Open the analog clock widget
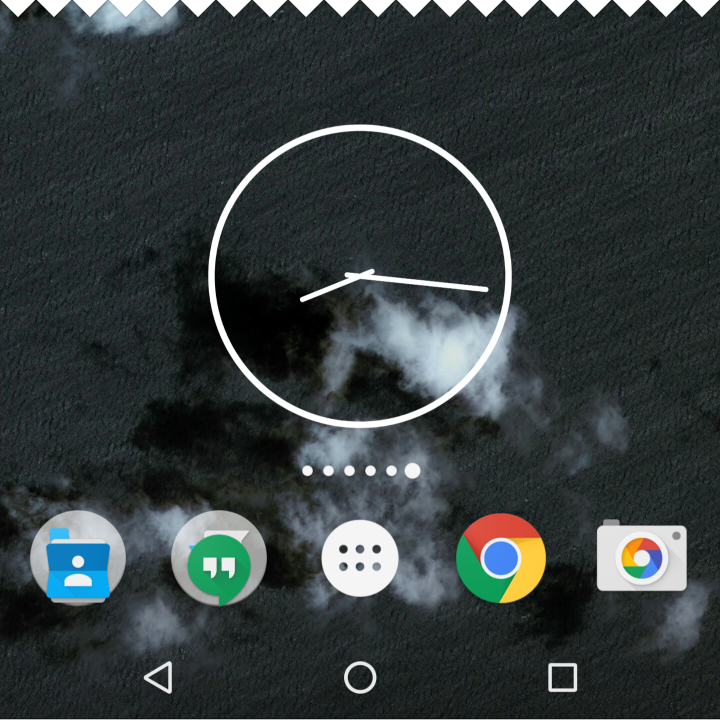This screenshot has width=720, height=720. click(x=360, y=276)
